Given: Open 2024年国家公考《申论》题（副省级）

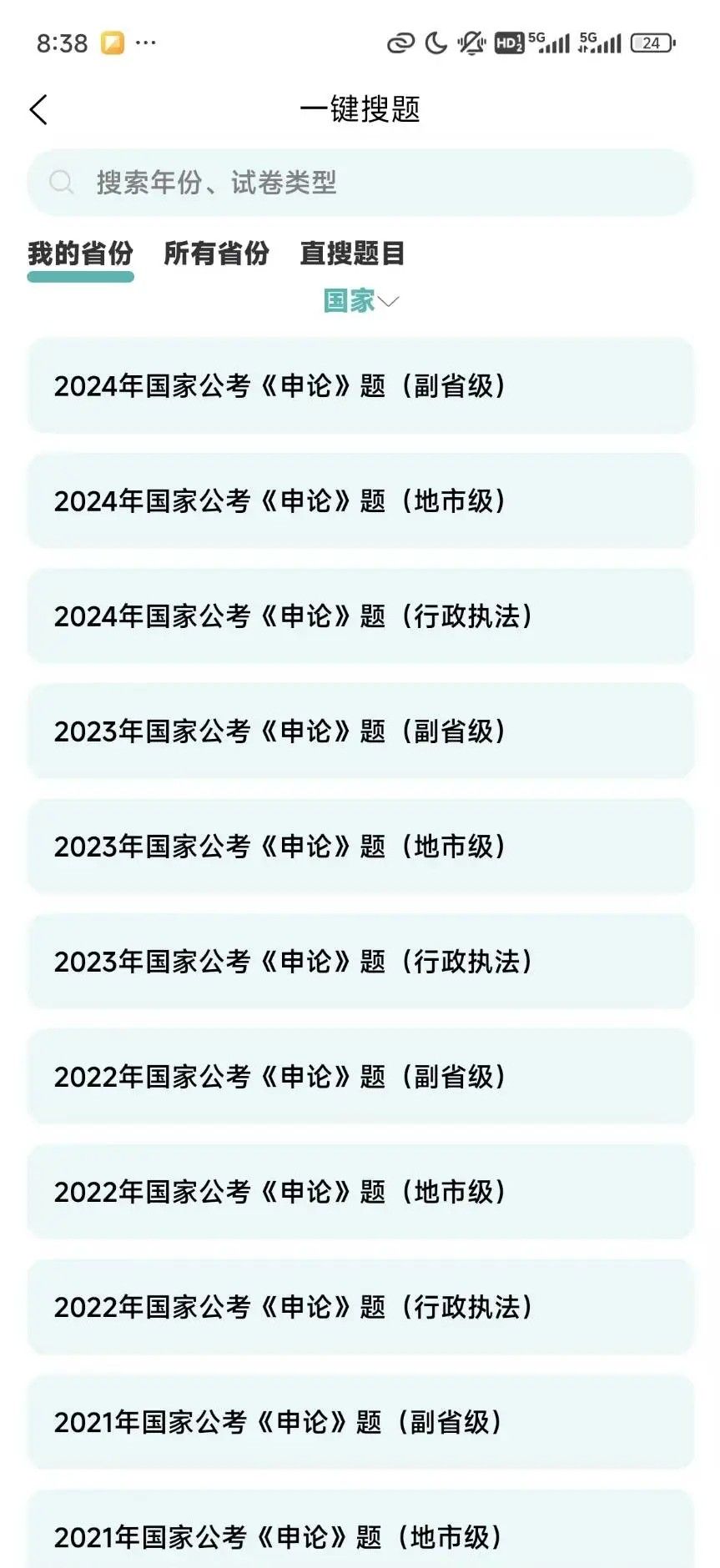Looking at the screenshot, I should point(360,385).
